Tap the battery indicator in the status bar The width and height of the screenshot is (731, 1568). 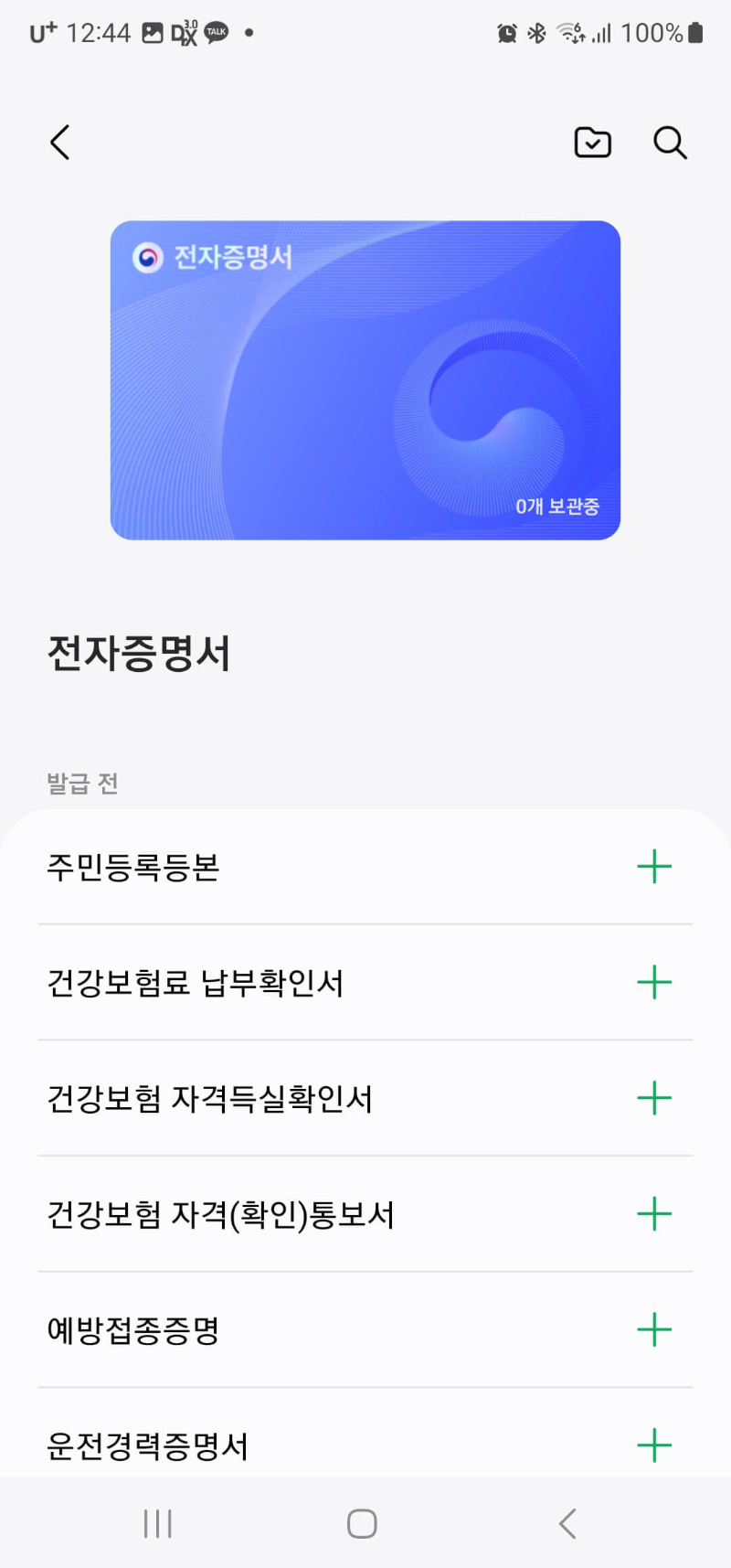[x=698, y=33]
